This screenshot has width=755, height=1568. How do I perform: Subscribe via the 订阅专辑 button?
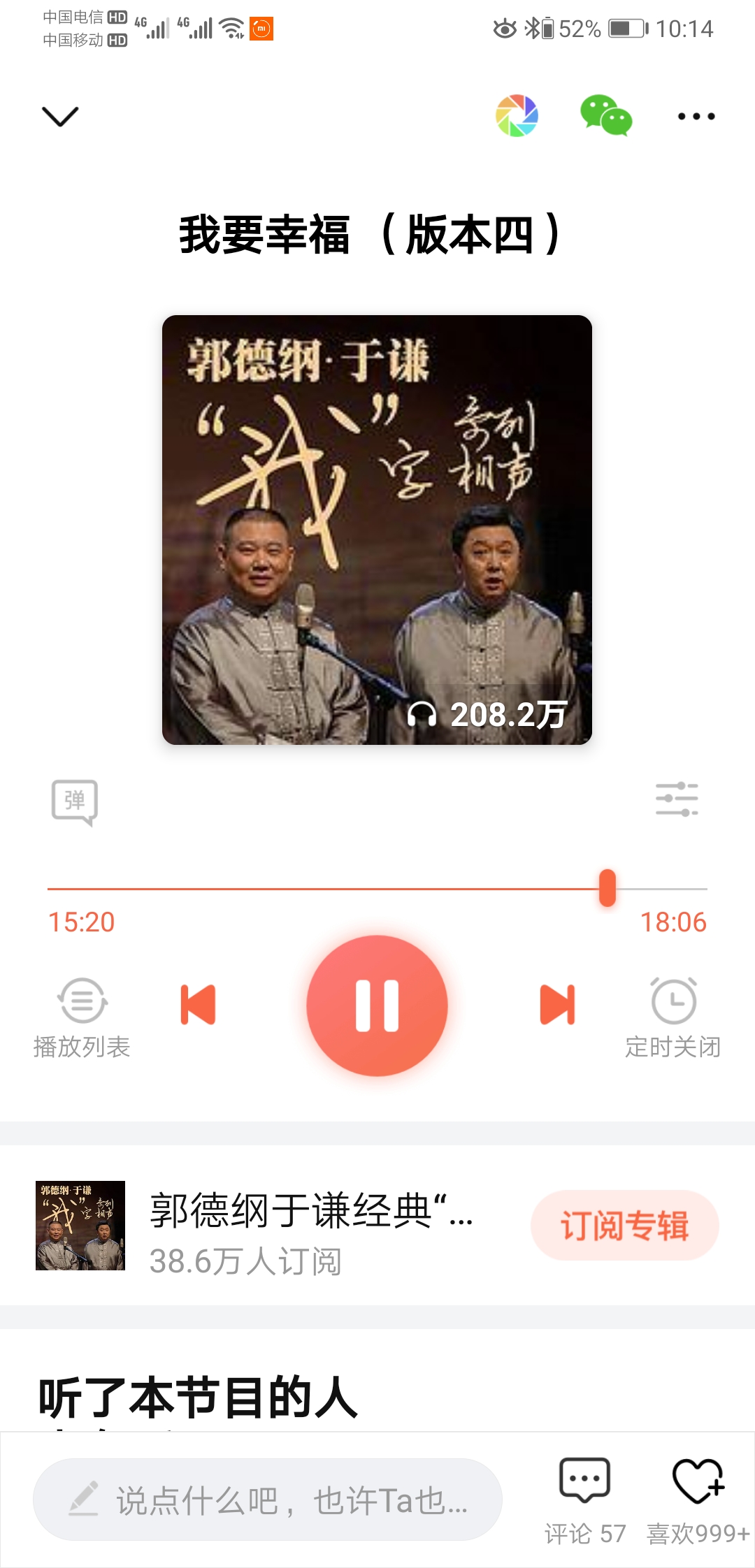click(x=624, y=1225)
